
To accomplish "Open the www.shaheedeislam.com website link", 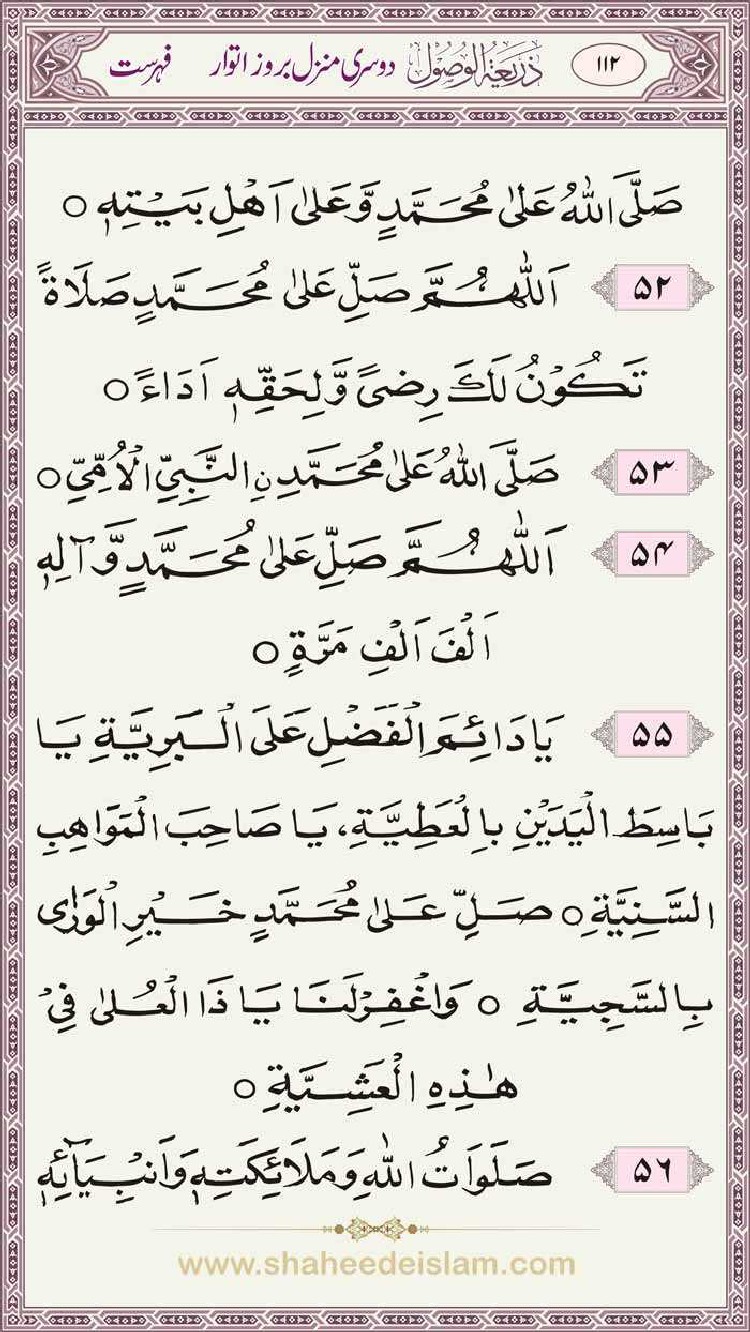I will coord(376,1264).
